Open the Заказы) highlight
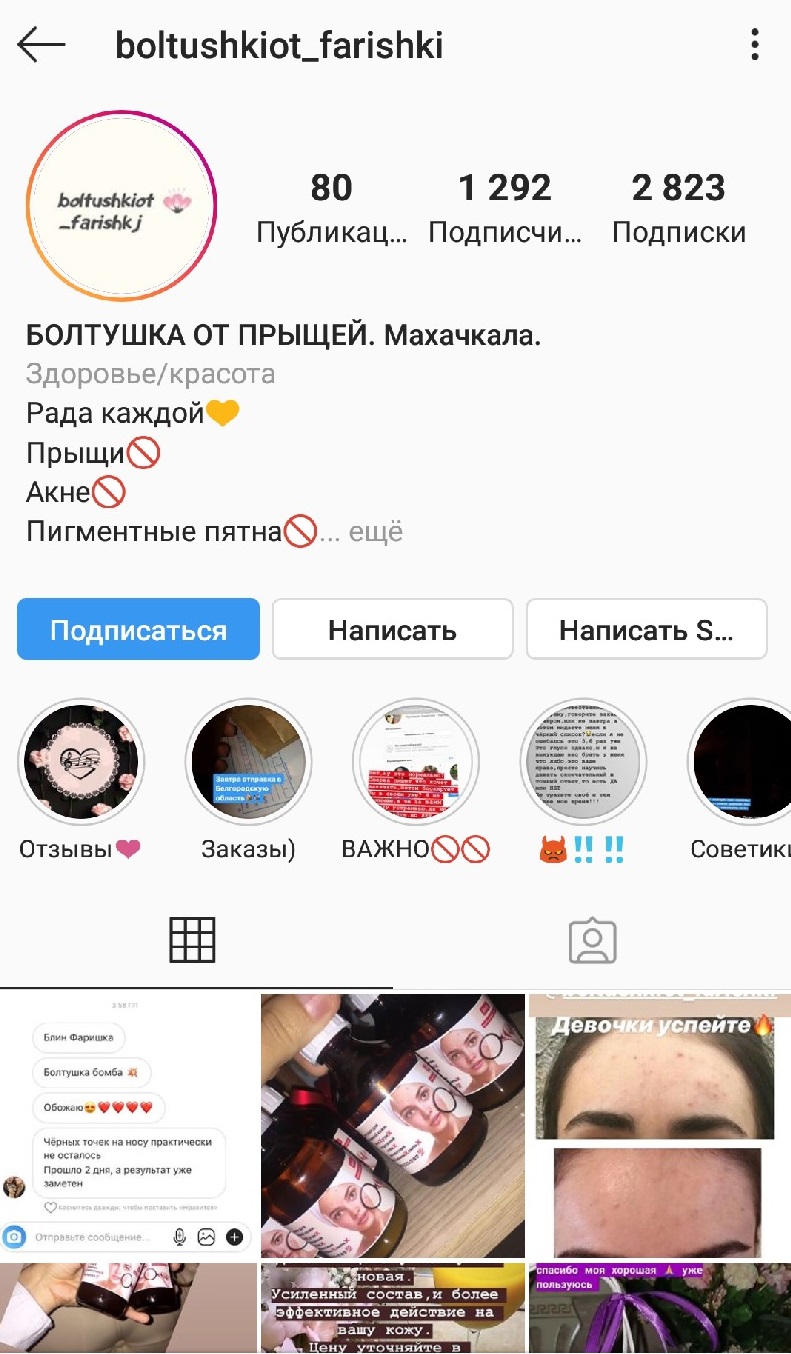Image resolution: width=791 pixels, height=1354 pixels. (x=249, y=761)
